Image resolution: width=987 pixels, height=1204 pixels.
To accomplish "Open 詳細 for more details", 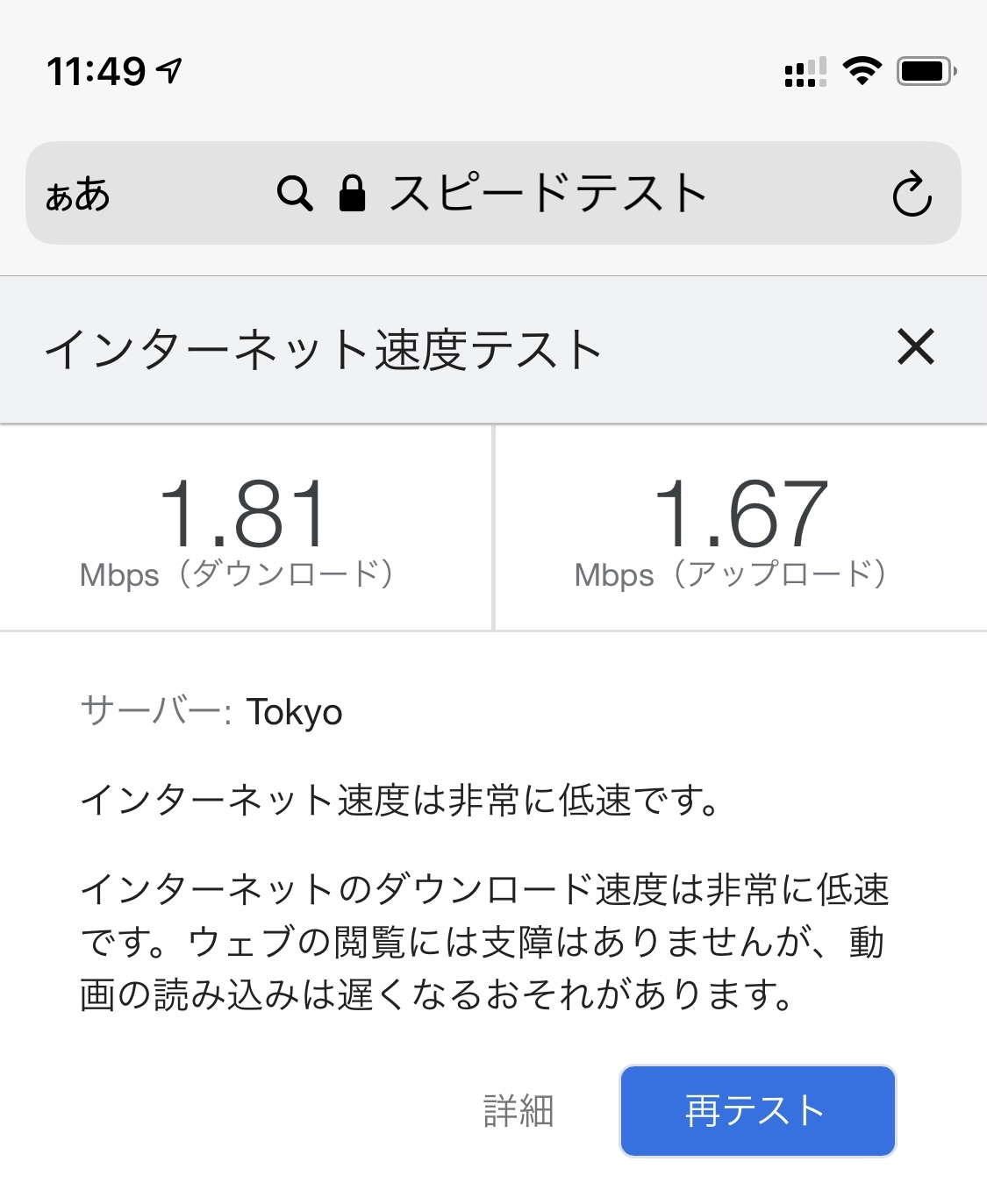I will pyautogui.click(x=519, y=1110).
